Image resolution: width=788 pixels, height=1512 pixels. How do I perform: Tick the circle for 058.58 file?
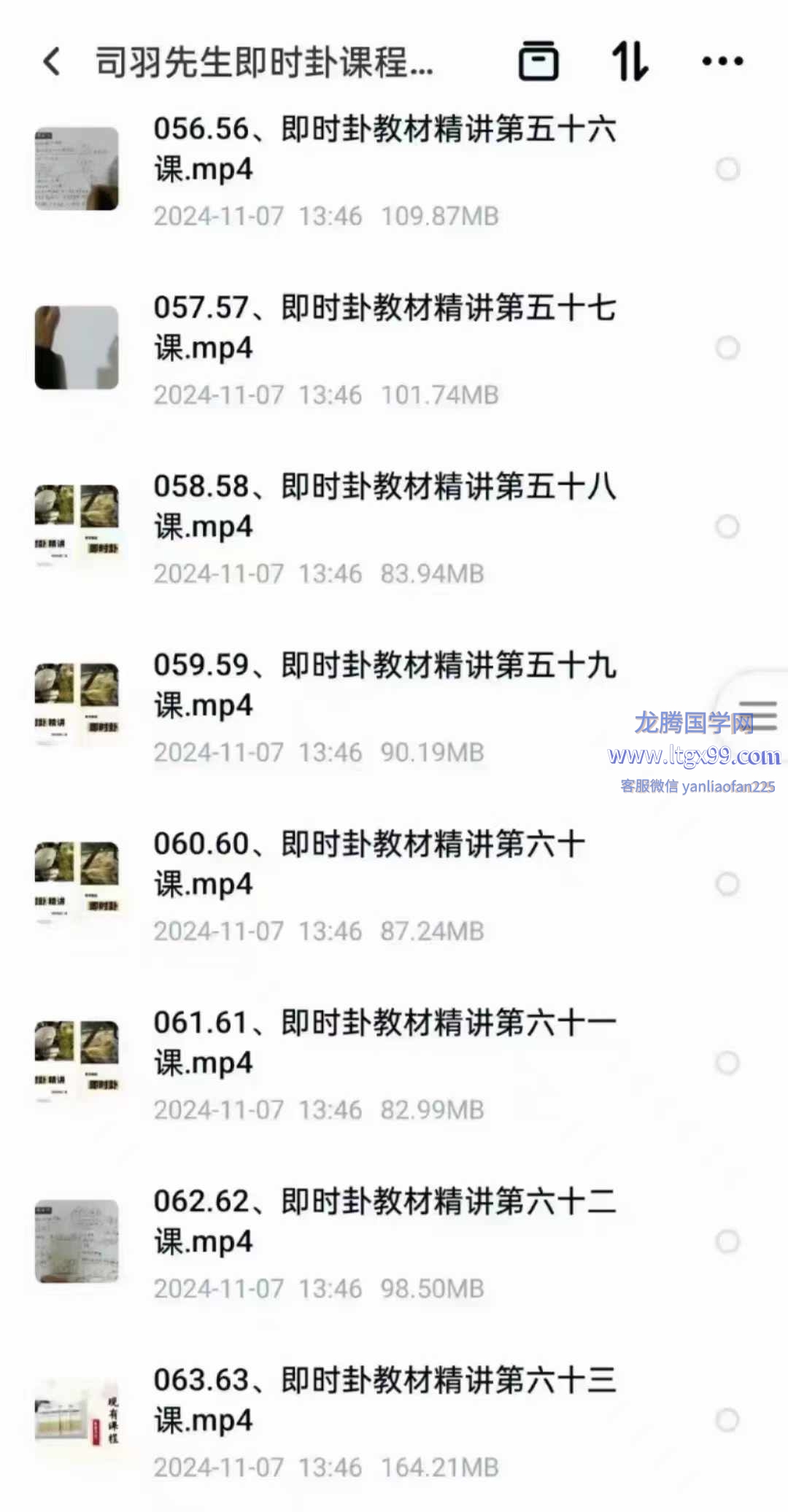tap(727, 527)
